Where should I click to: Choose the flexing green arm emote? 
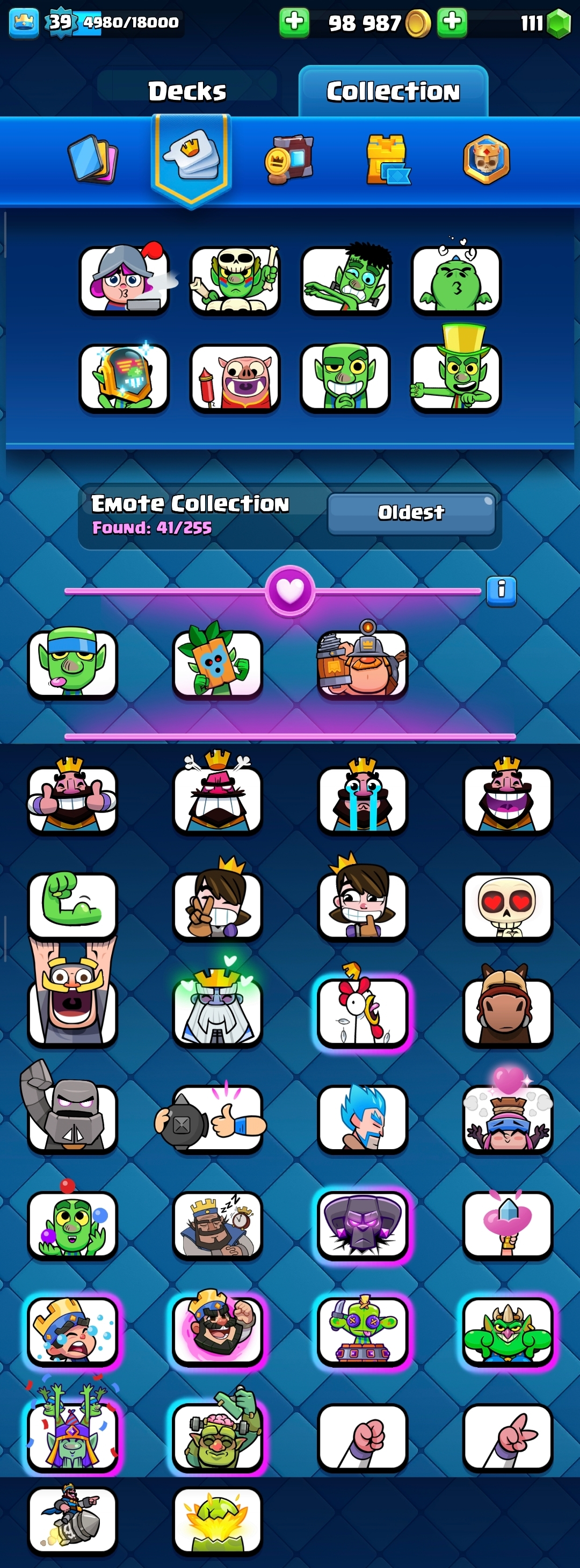tap(73, 904)
